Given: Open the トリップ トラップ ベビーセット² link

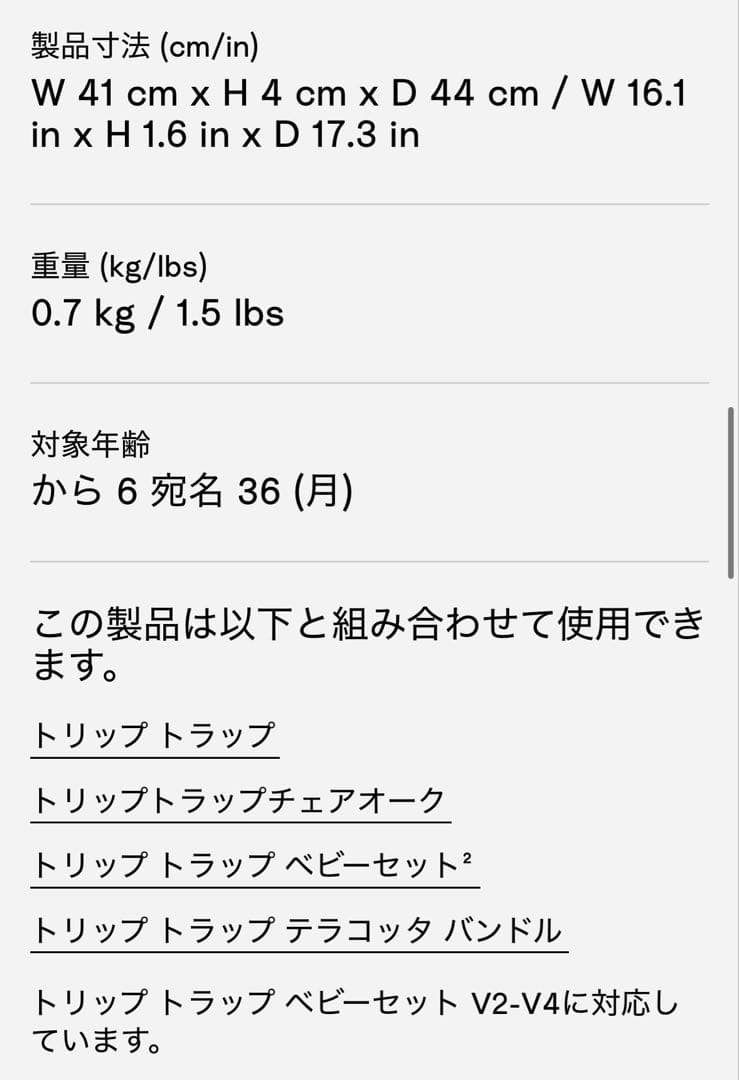Looking at the screenshot, I should [x=253, y=866].
